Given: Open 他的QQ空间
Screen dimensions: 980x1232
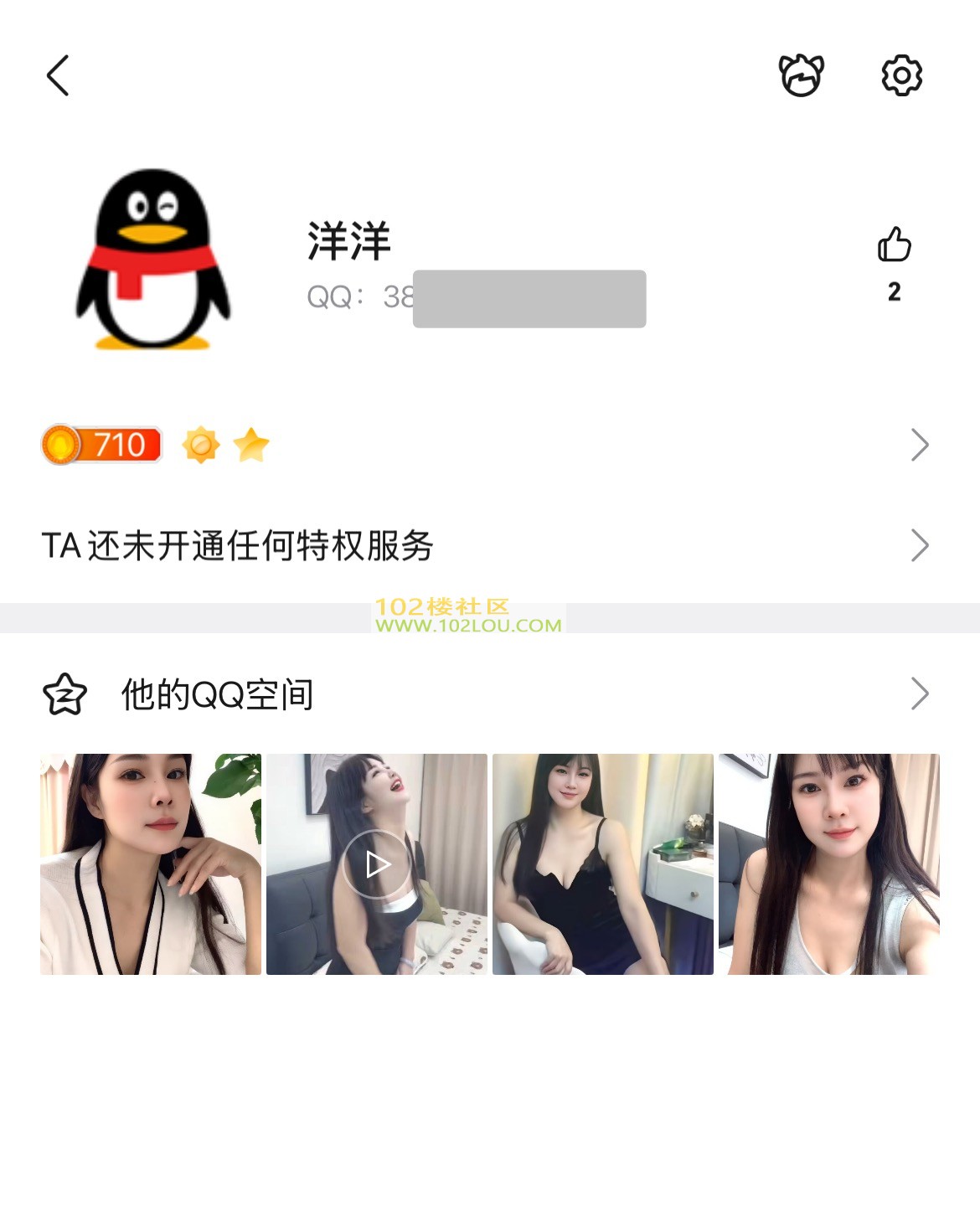Looking at the screenshot, I should pos(486,694).
